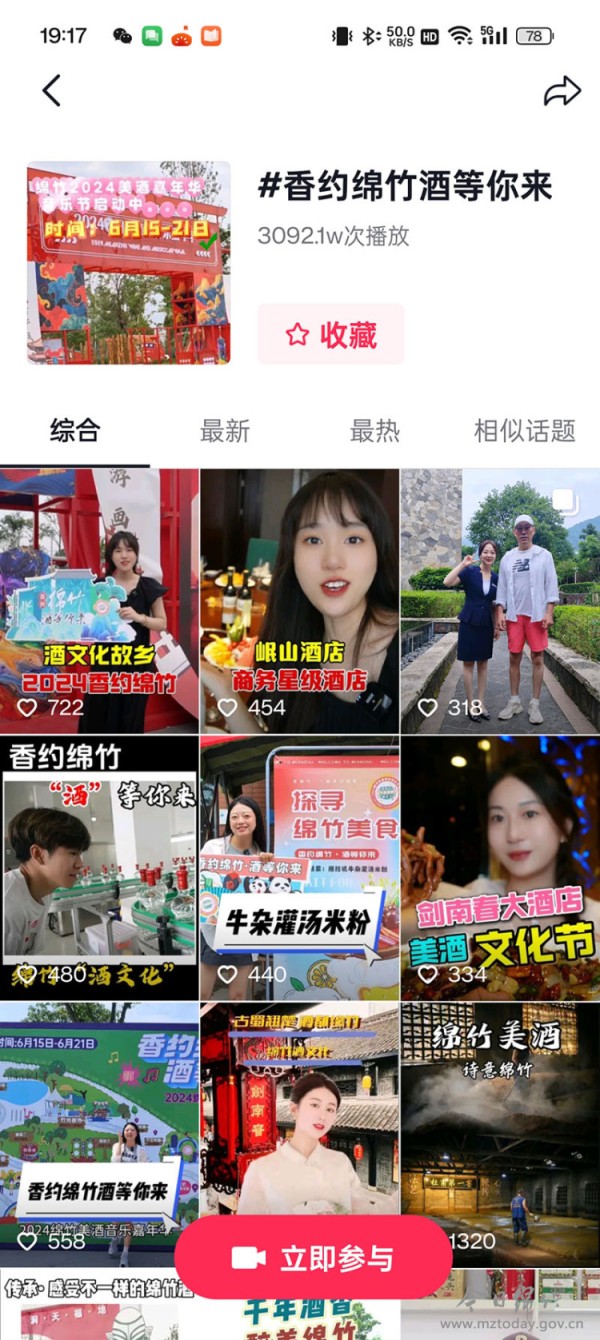This screenshot has height=1340, width=600.
Task: Open the 相似话题 tab
Action: pyautogui.click(x=525, y=431)
